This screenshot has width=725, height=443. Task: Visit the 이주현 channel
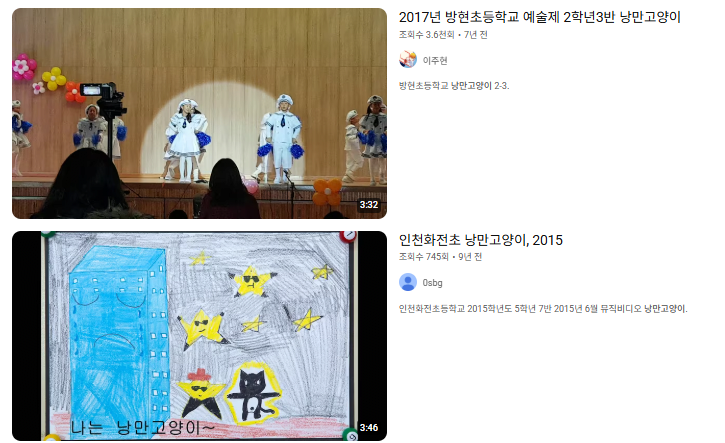point(435,60)
